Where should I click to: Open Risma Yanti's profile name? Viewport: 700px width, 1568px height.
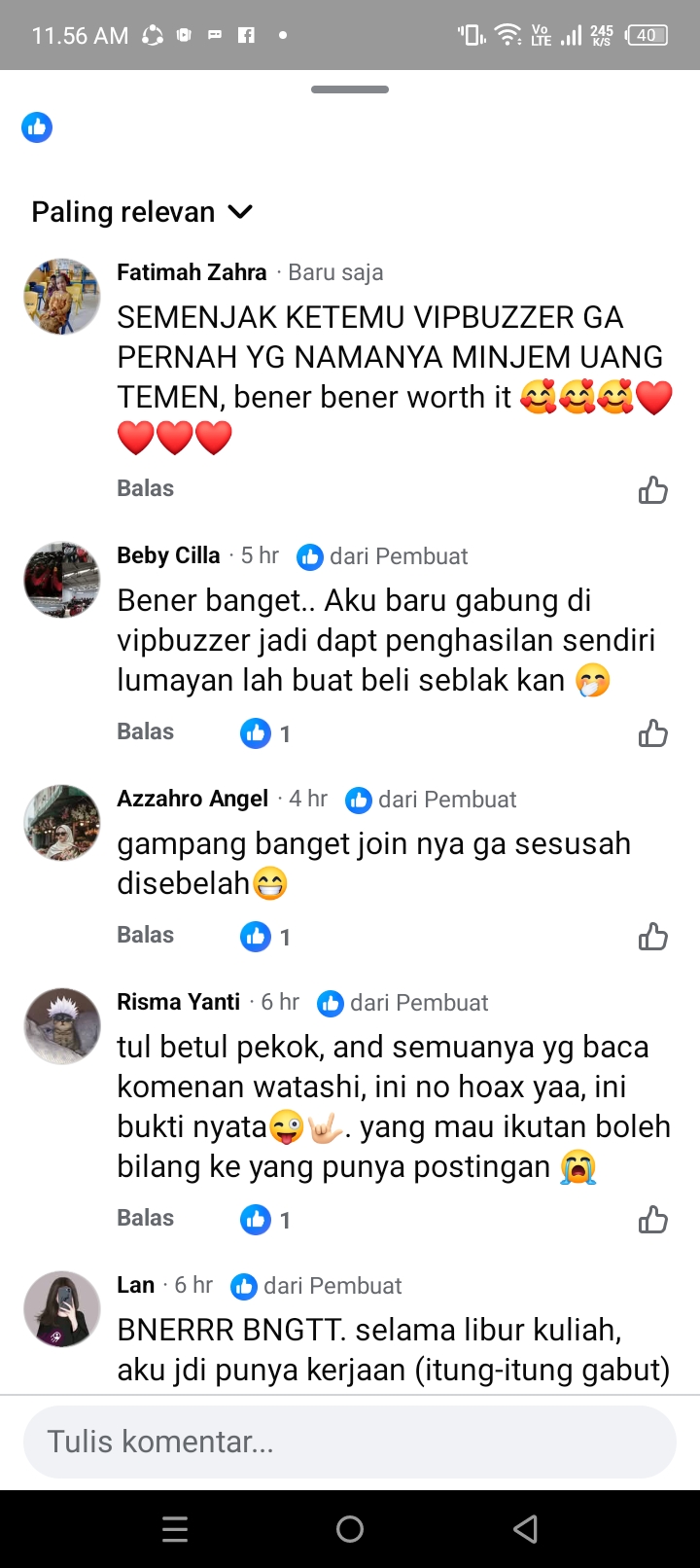click(178, 1002)
